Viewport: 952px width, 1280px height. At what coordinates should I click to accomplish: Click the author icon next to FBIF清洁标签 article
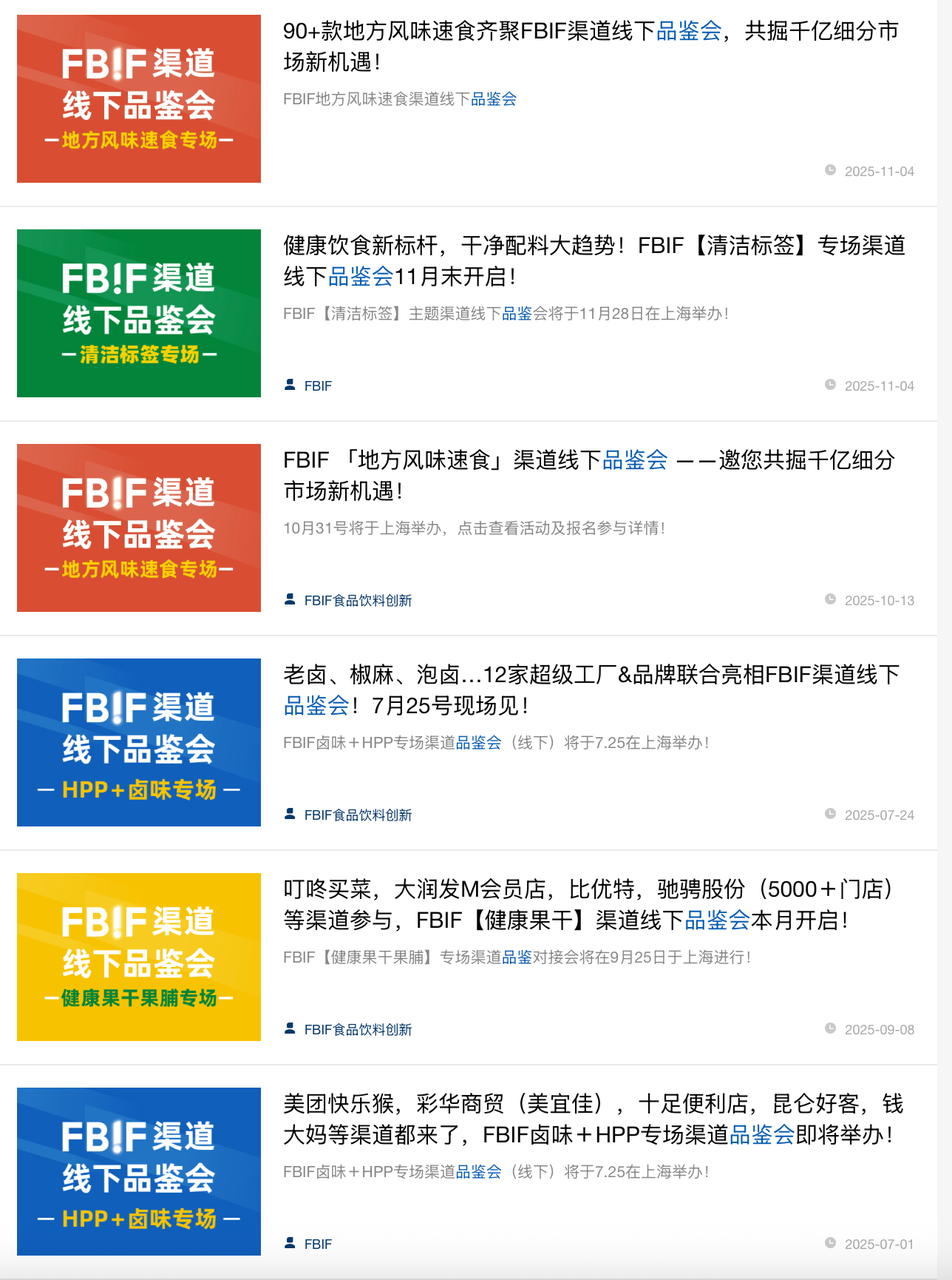289,385
